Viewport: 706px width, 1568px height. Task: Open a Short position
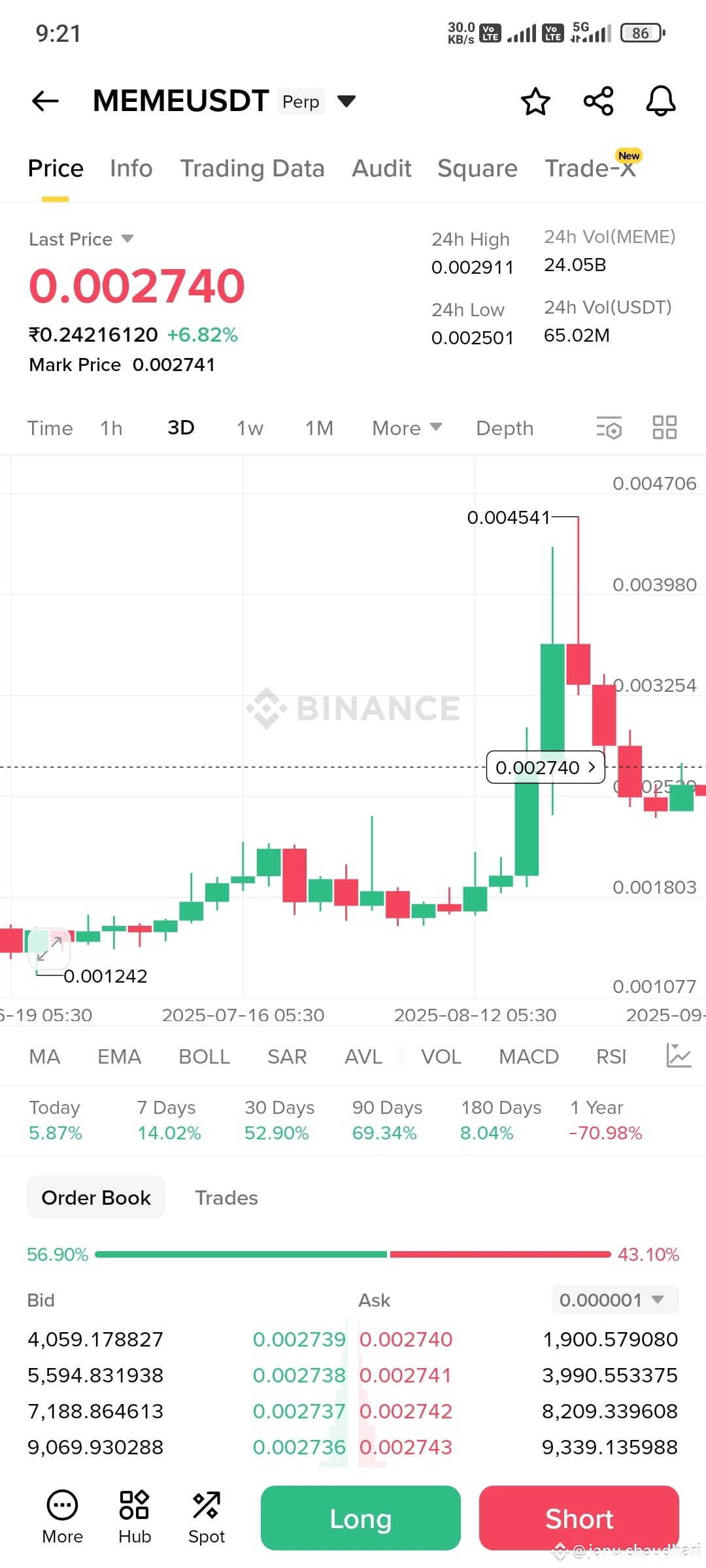[x=579, y=1518]
